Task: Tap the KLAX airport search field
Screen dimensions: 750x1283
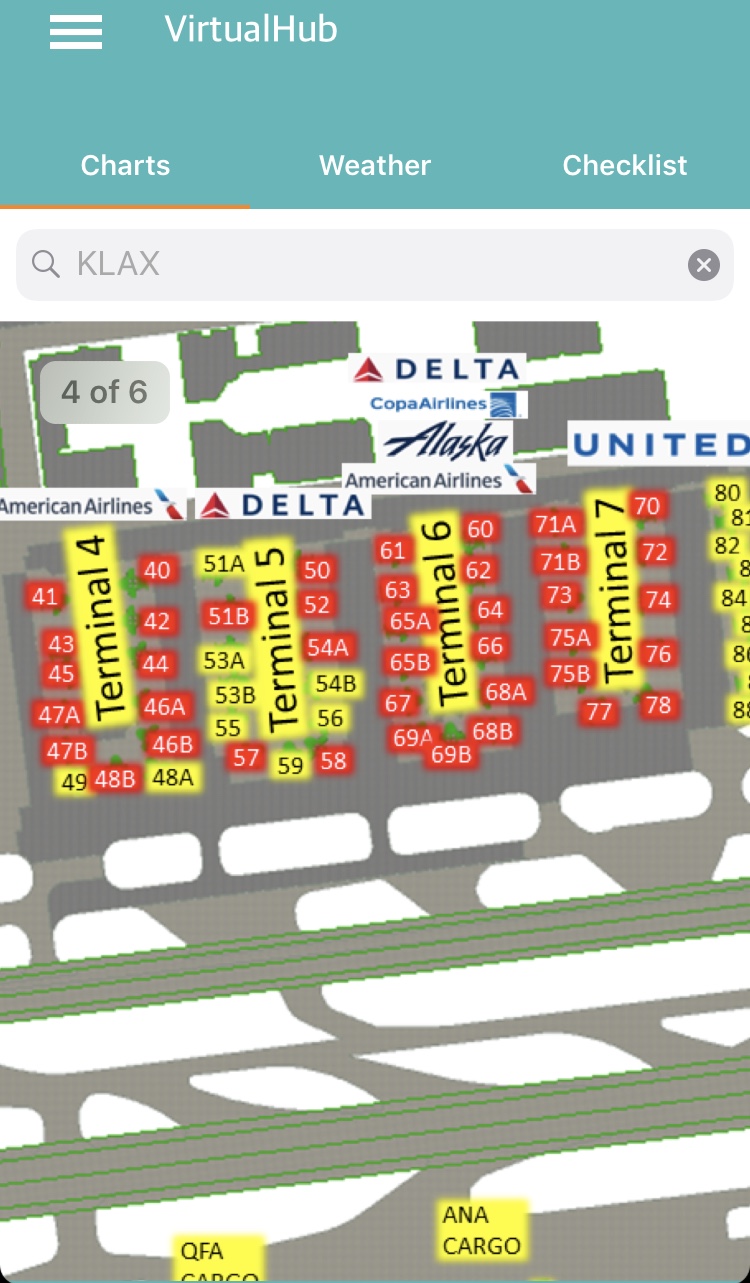Action: click(360, 264)
